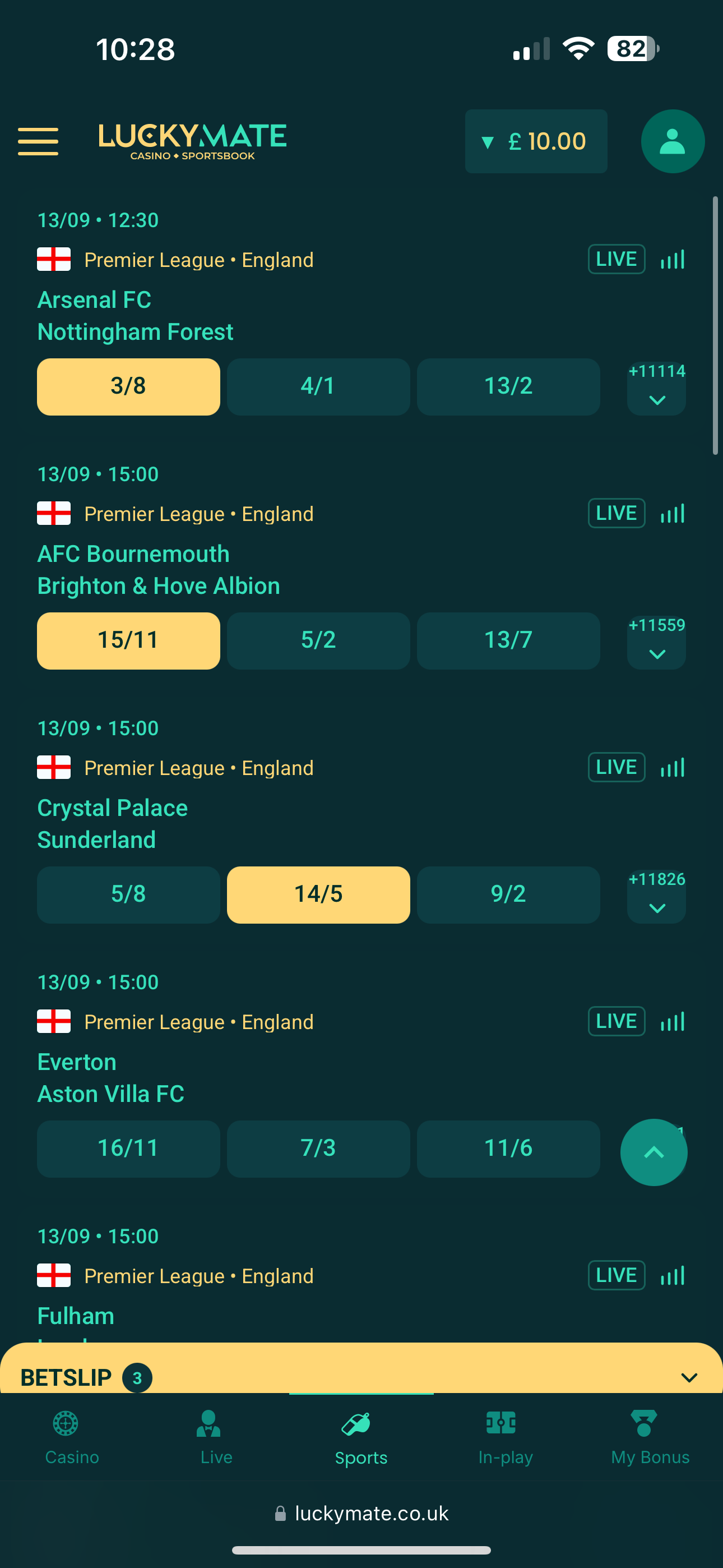Open the account profile icon
The image size is (723, 1568).
pos(673,141)
